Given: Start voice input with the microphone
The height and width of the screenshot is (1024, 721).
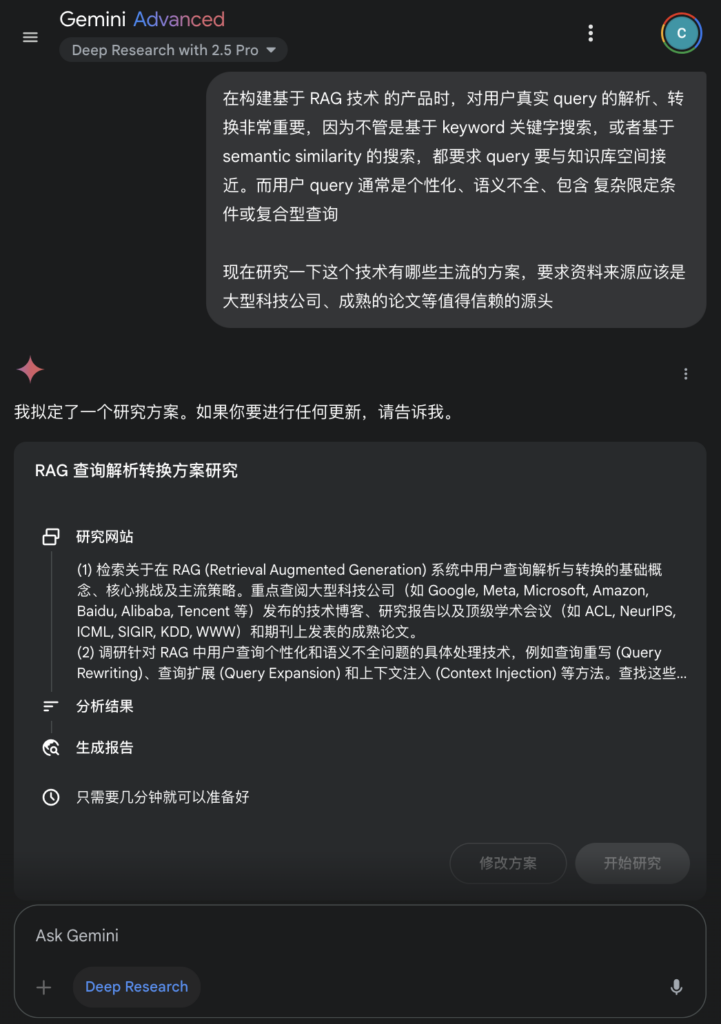Looking at the screenshot, I should tap(676, 987).
